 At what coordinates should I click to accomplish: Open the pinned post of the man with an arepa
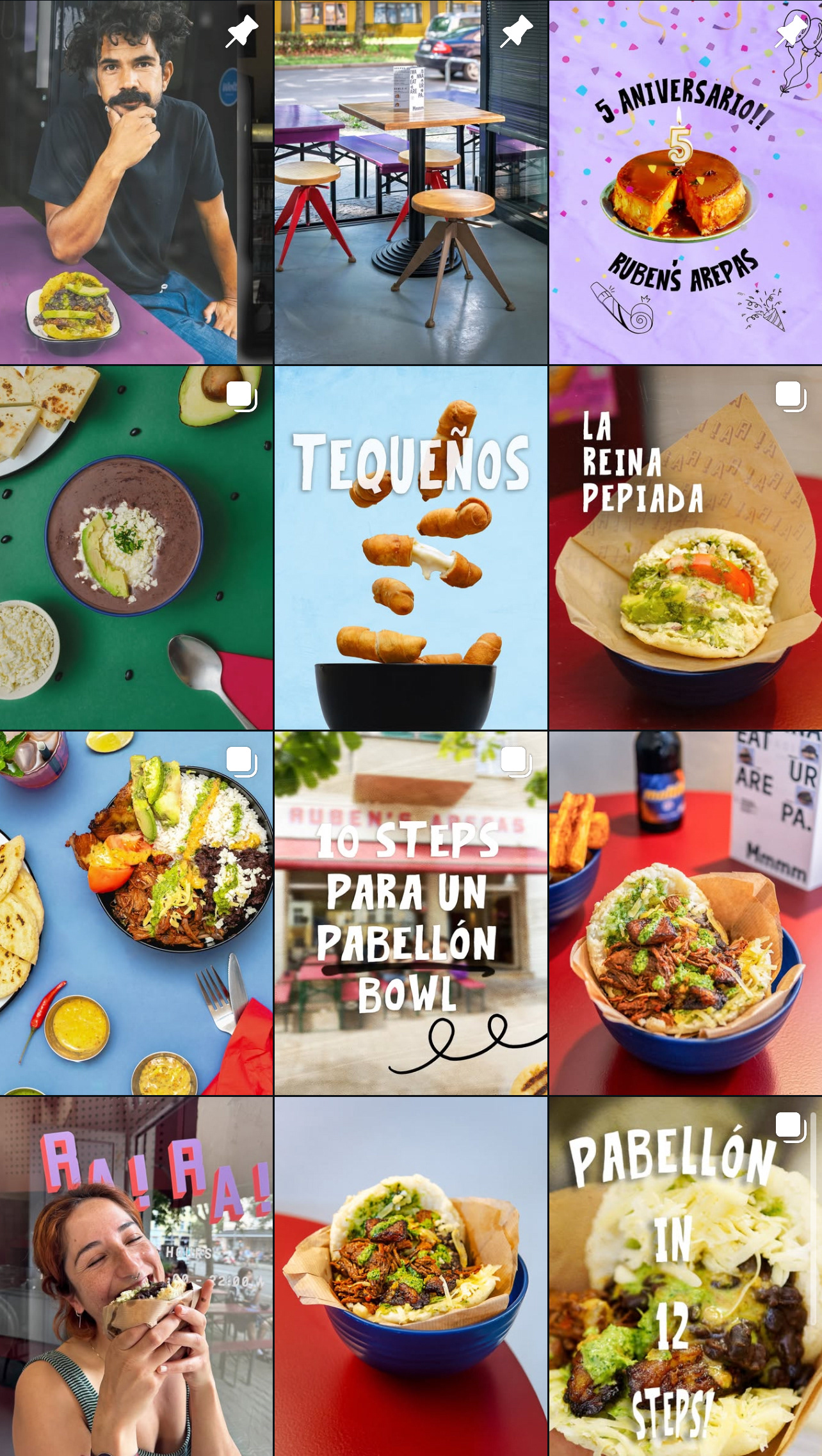click(x=136, y=182)
